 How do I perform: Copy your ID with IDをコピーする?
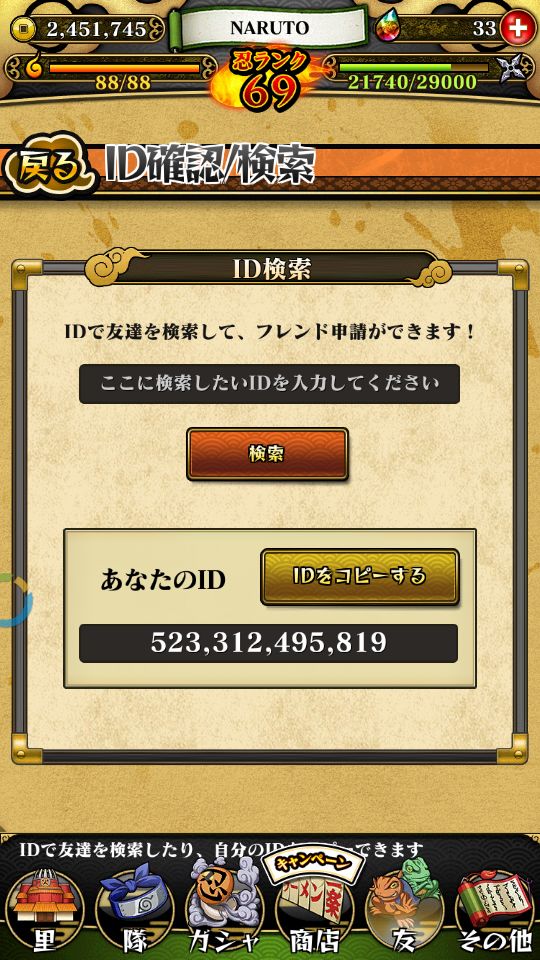[360, 577]
